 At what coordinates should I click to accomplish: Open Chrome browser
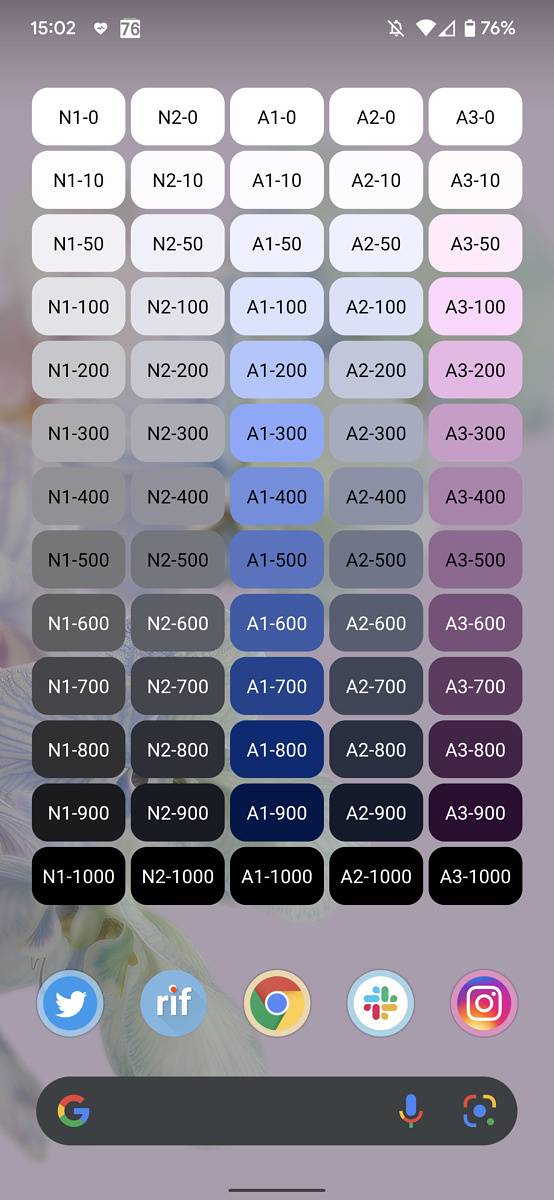point(277,1003)
